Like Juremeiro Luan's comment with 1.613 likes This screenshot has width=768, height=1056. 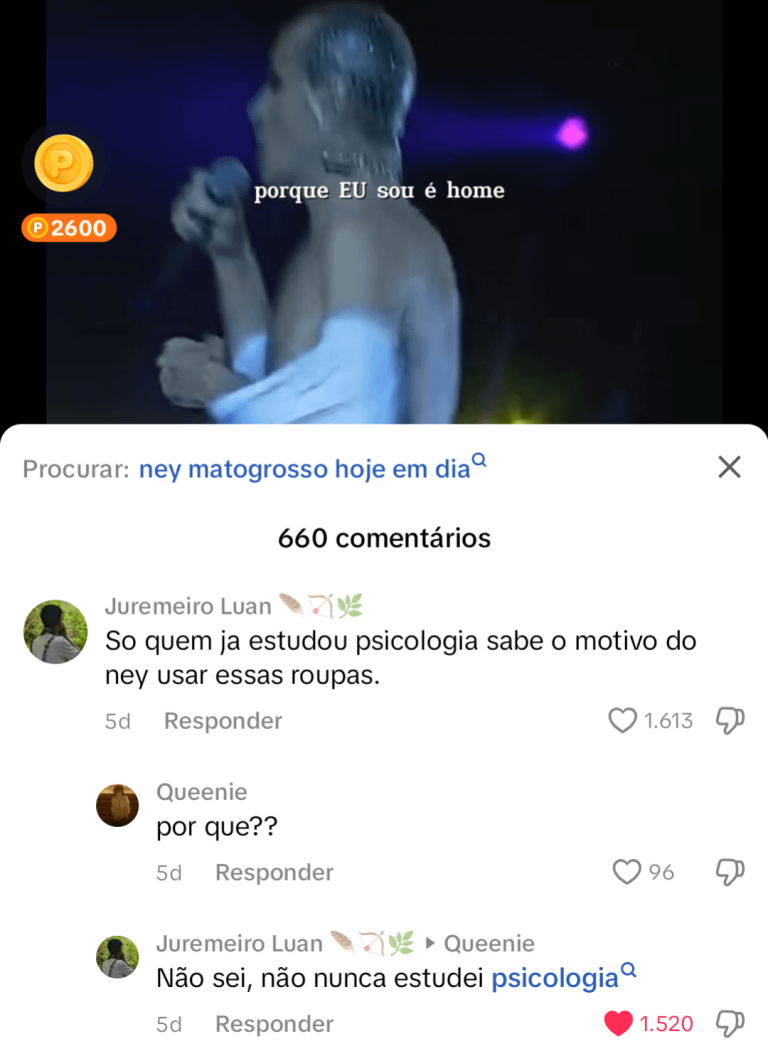pyautogui.click(x=623, y=720)
